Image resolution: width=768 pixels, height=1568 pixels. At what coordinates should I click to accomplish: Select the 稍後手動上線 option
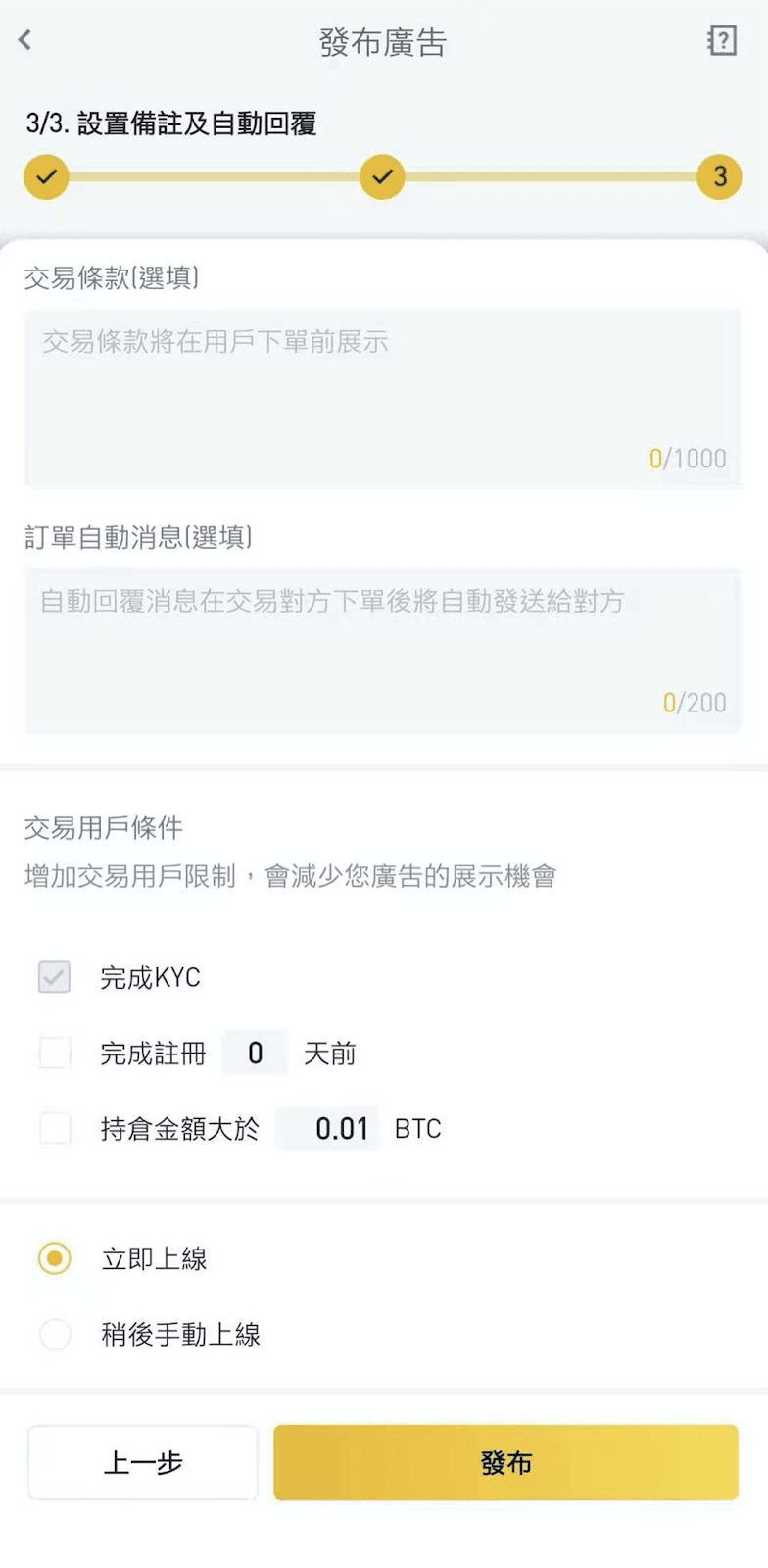pos(55,1334)
